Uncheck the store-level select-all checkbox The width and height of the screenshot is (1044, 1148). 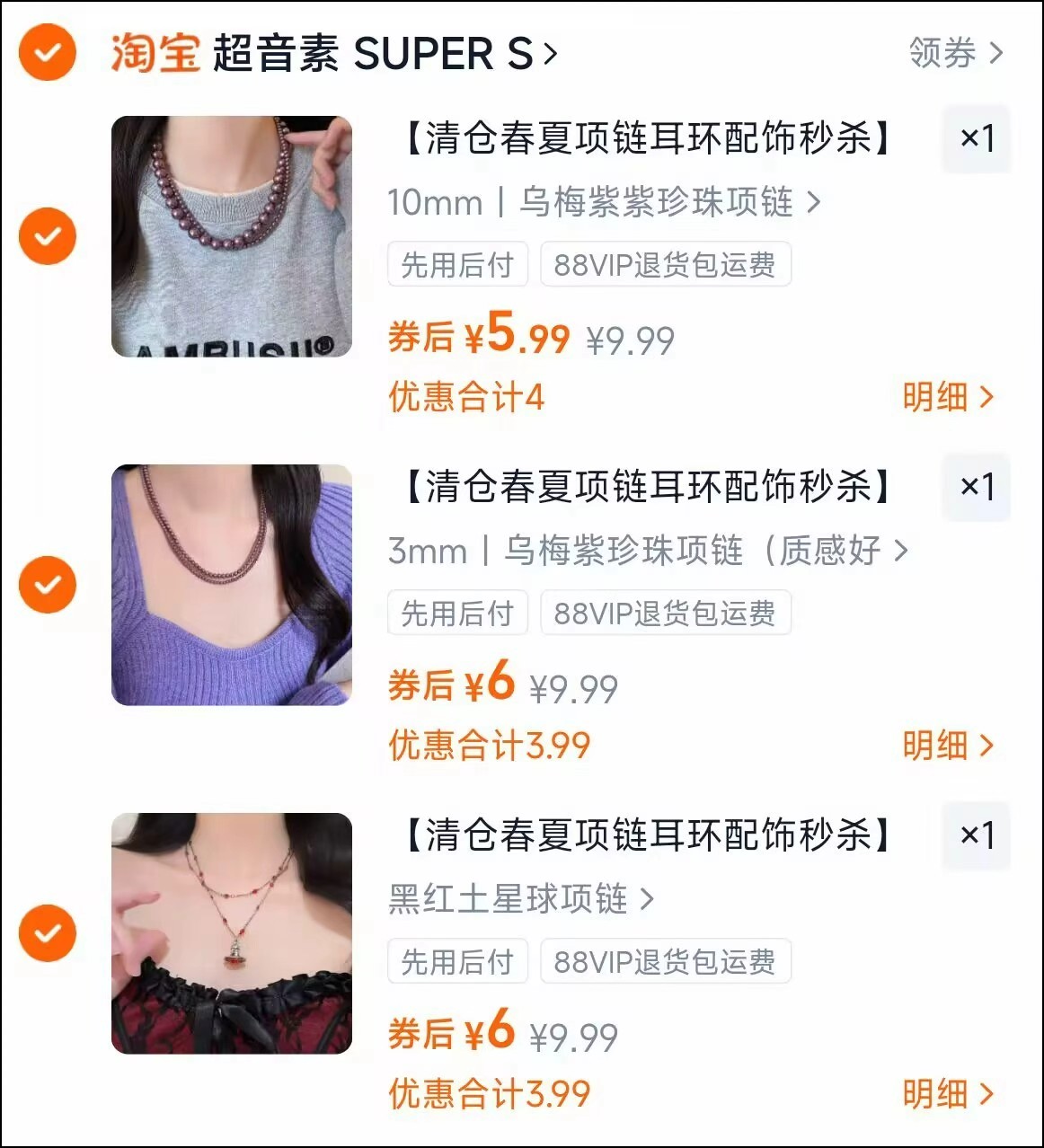click(46, 55)
